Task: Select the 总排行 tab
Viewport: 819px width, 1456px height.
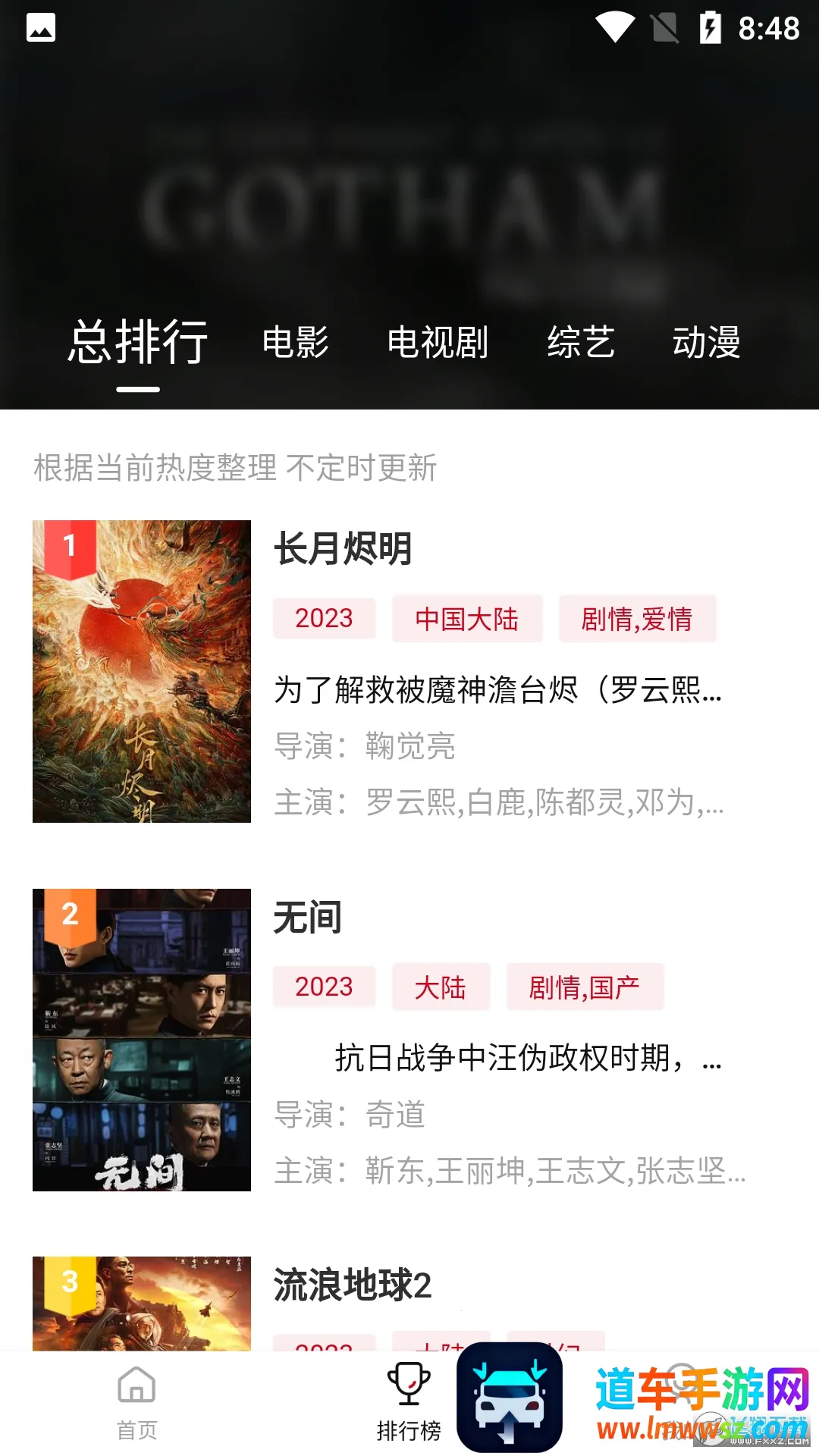Action: [138, 342]
